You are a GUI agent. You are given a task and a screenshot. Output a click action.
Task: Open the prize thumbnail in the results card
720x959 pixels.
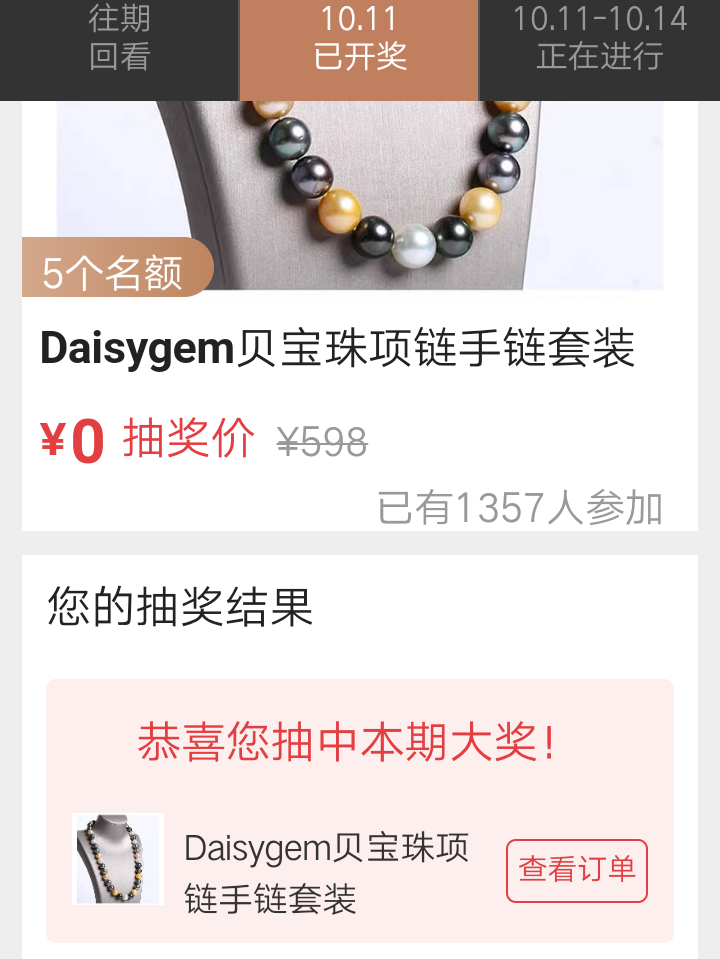point(118,859)
